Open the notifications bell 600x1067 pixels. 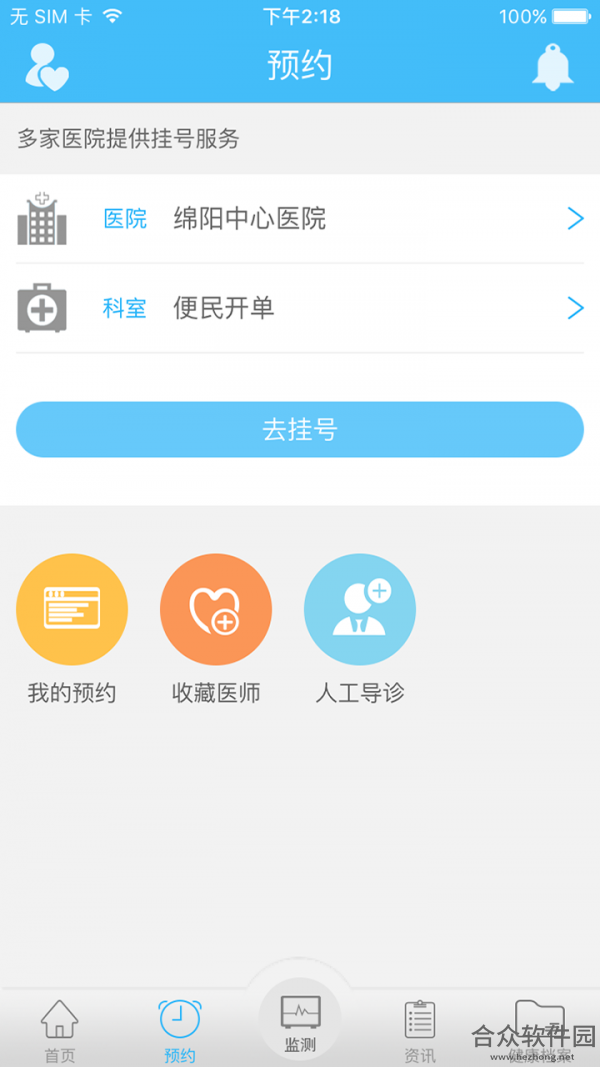point(552,67)
